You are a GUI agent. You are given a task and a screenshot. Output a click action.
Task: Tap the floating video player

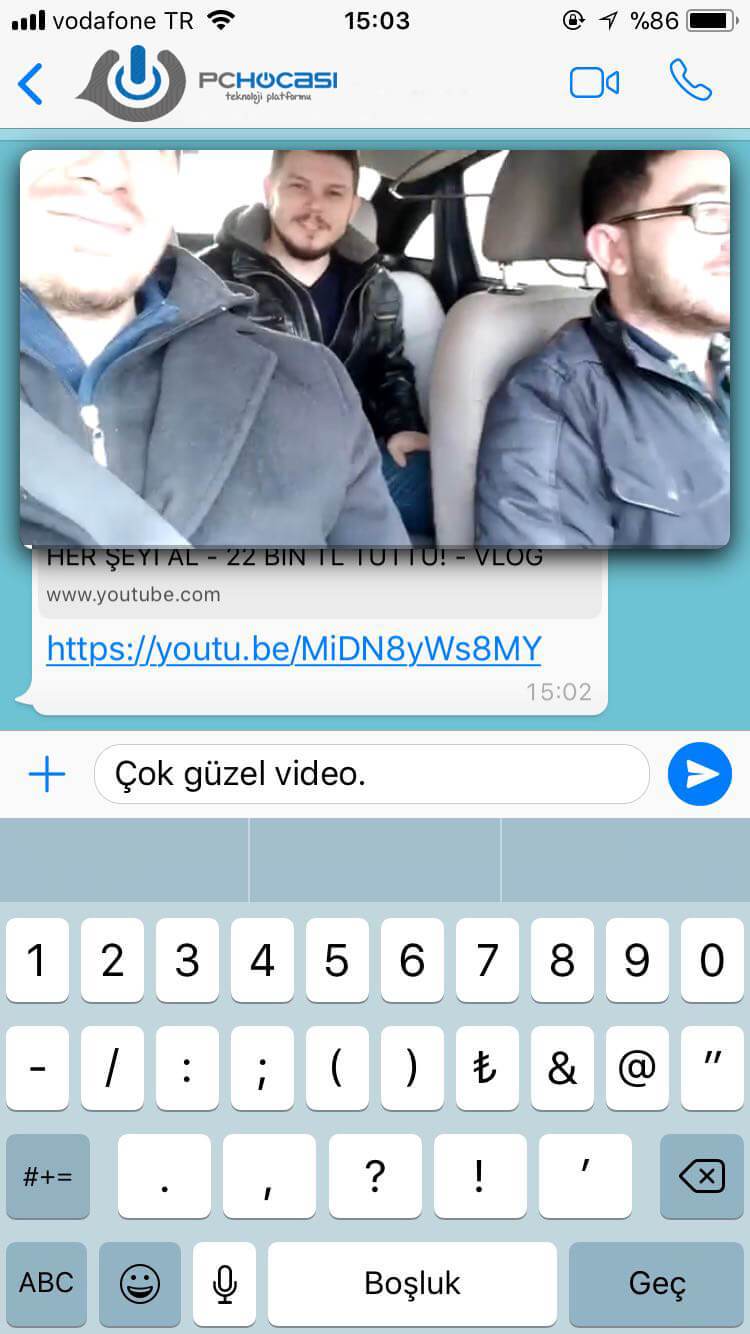375,348
